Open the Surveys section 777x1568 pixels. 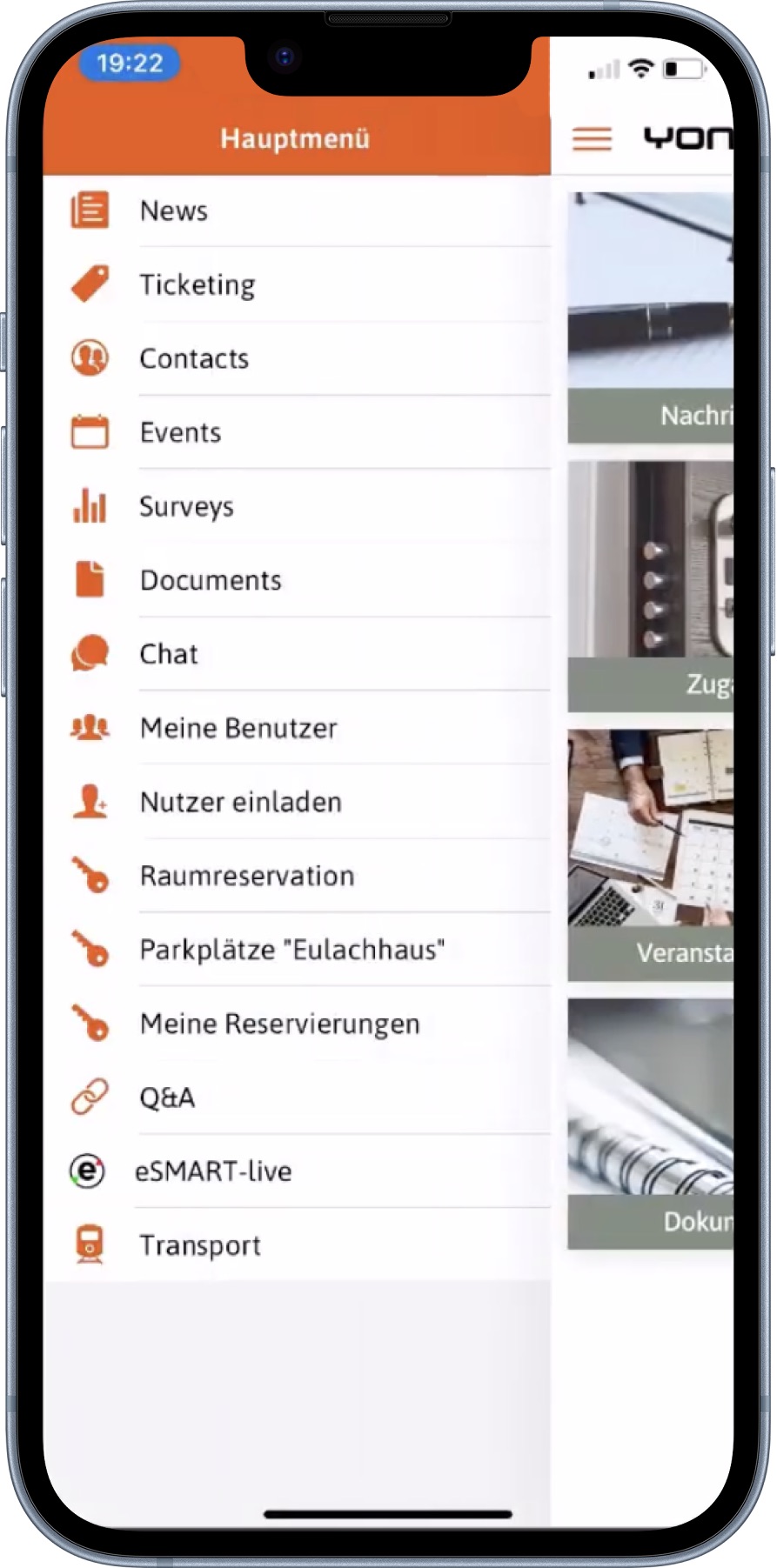297,507
